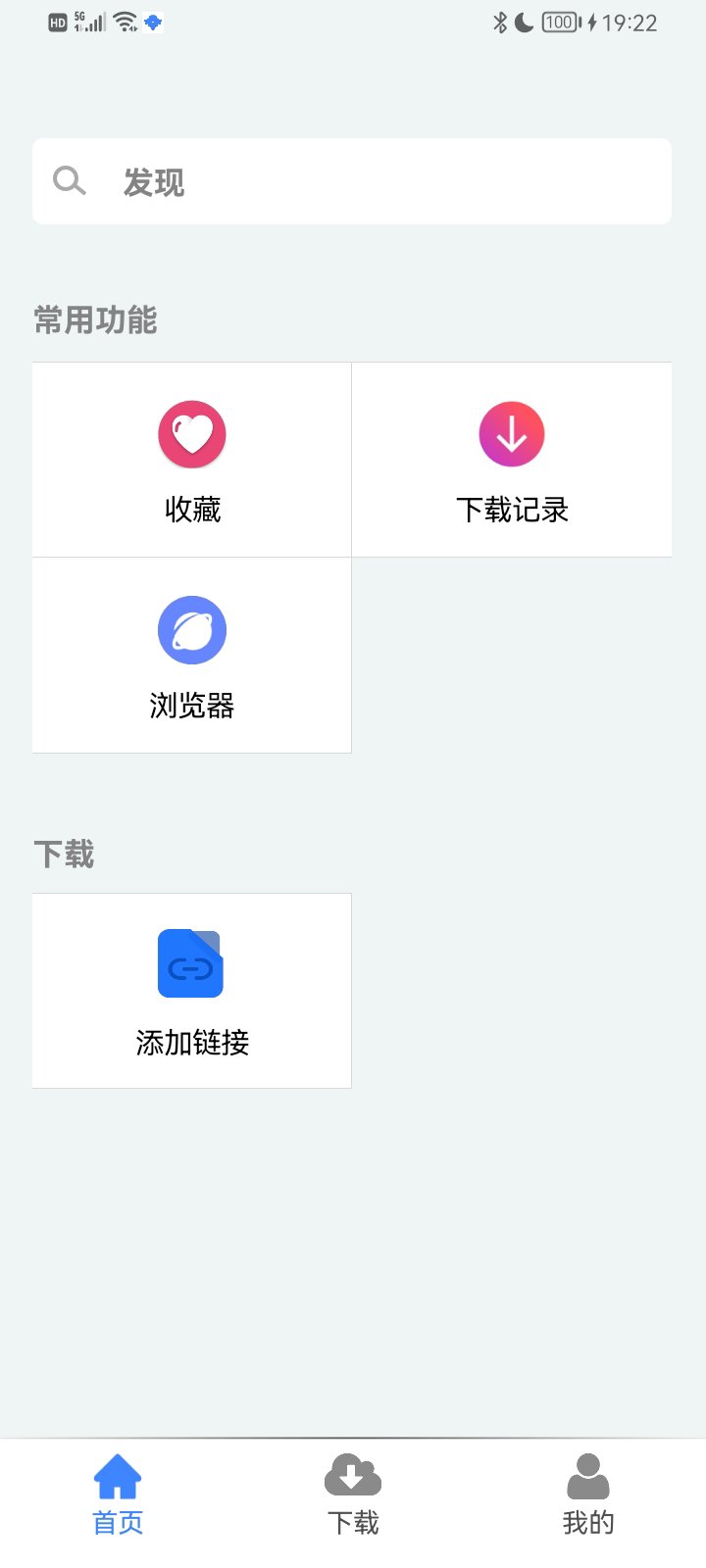Open the 浏览器 planet icon
706x1568 pixels.
(191, 629)
